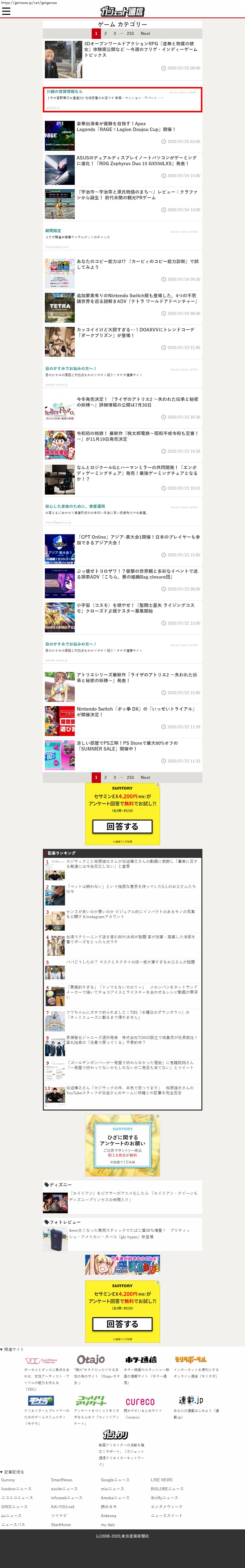Viewport: 245px width, 1568px height.
Task: Open the ガジェット通信 クリエイターネットワーク site
Action: click(115, 1434)
